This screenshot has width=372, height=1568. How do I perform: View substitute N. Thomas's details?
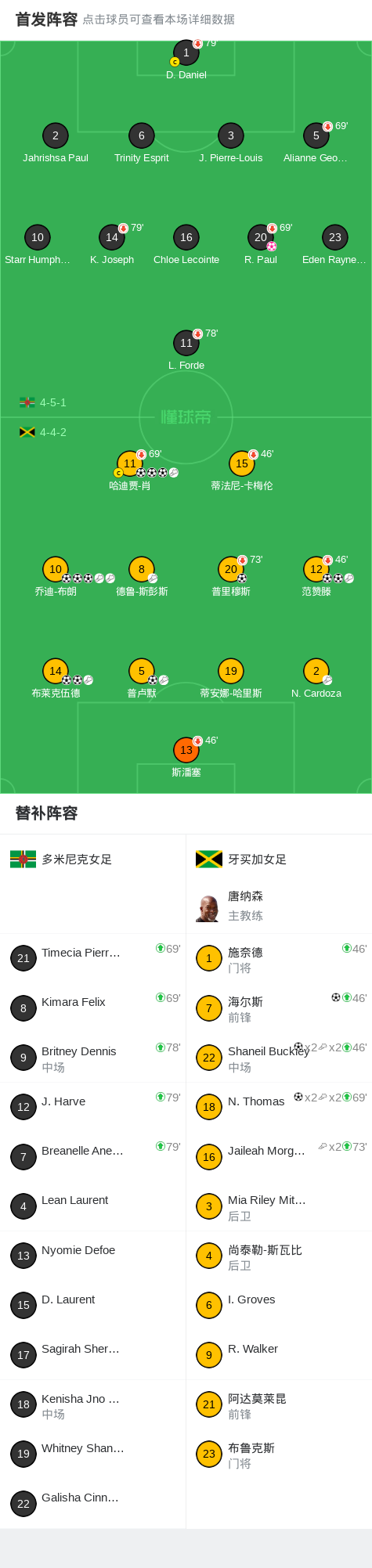(x=279, y=1106)
